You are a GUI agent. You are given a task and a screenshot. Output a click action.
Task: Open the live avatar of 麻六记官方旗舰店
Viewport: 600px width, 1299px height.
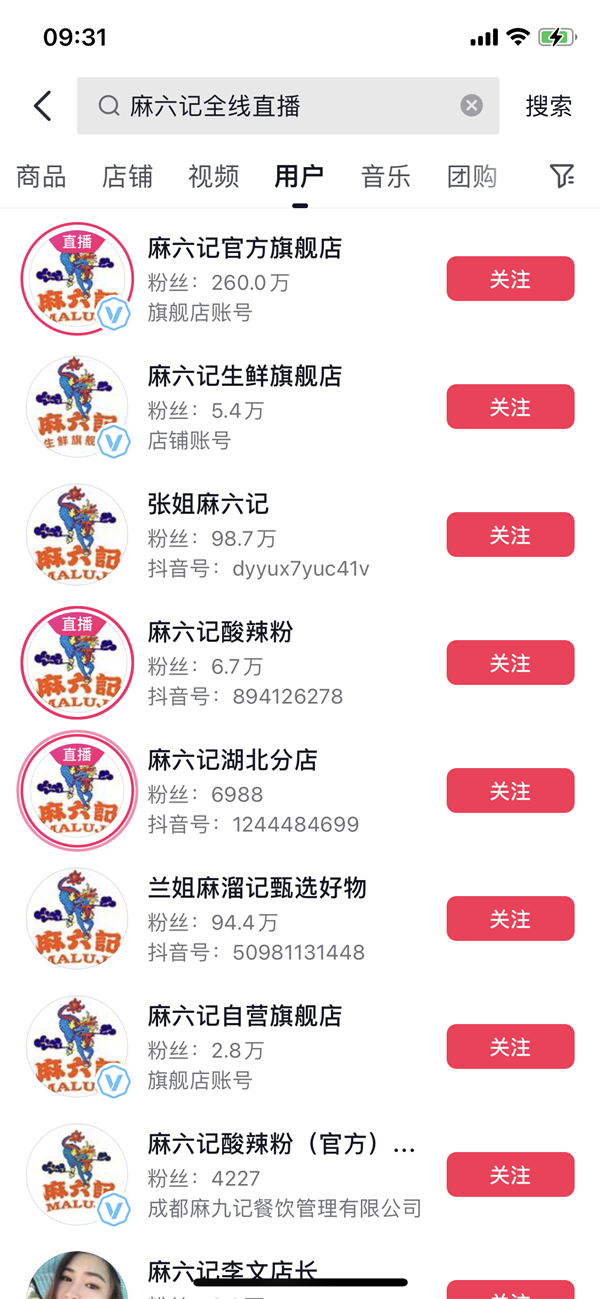77,279
